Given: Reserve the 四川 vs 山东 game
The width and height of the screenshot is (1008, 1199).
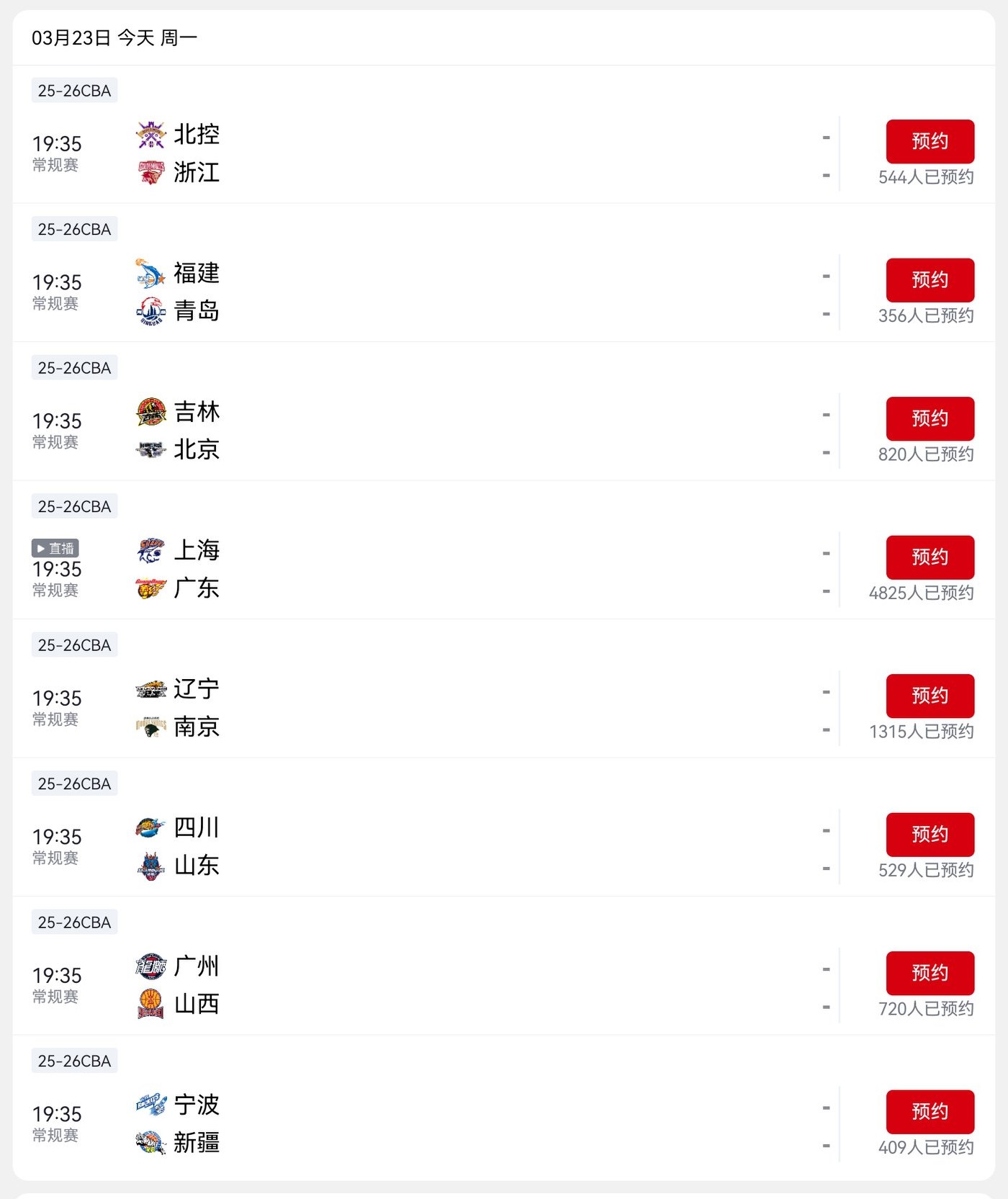Looking at the screenshot, I should tap(930, 835).
